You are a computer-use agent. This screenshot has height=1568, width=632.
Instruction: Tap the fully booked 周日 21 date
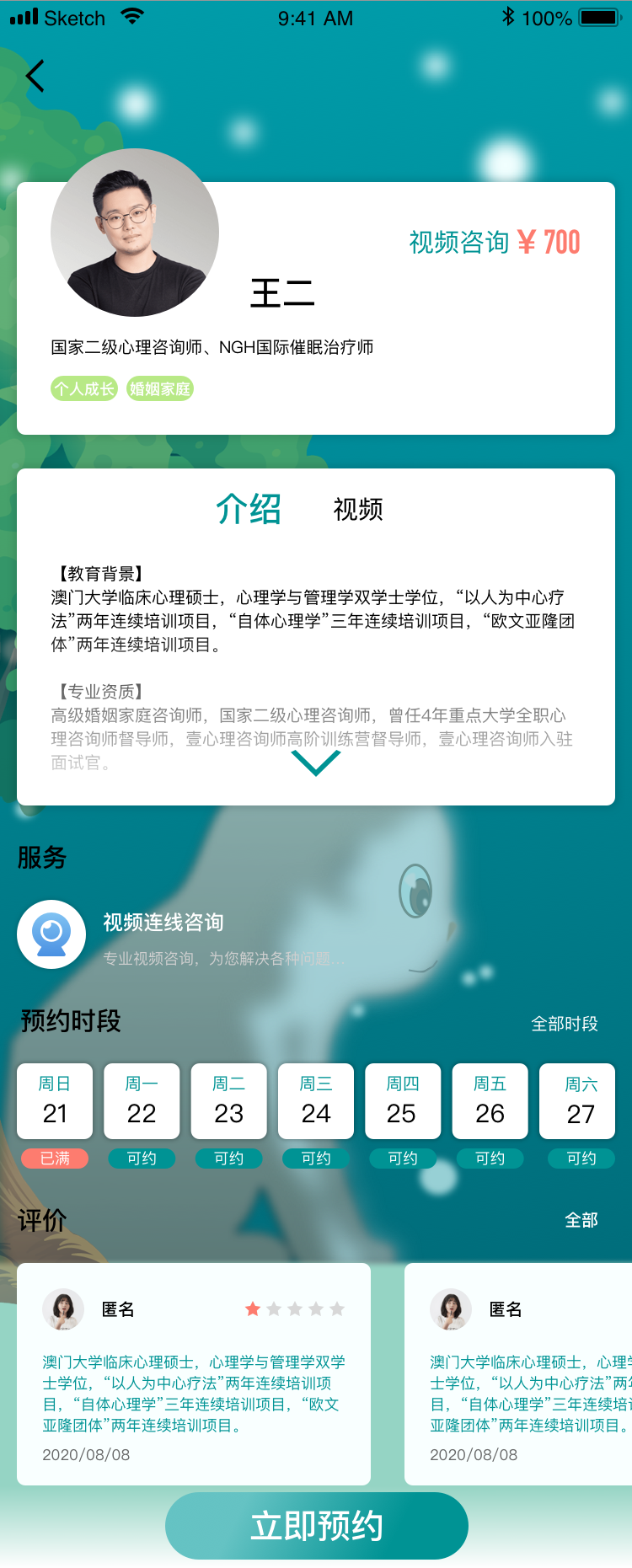tap(55, 1102)
